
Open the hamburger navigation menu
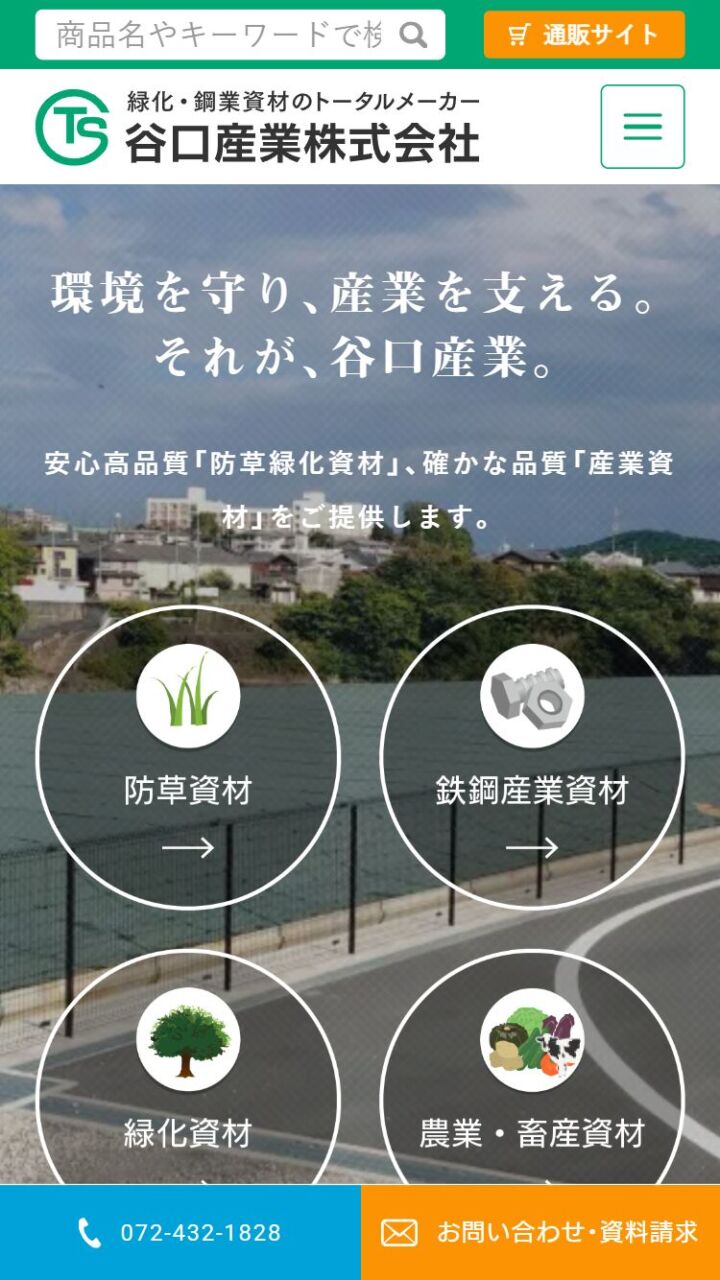click(642, 126)
